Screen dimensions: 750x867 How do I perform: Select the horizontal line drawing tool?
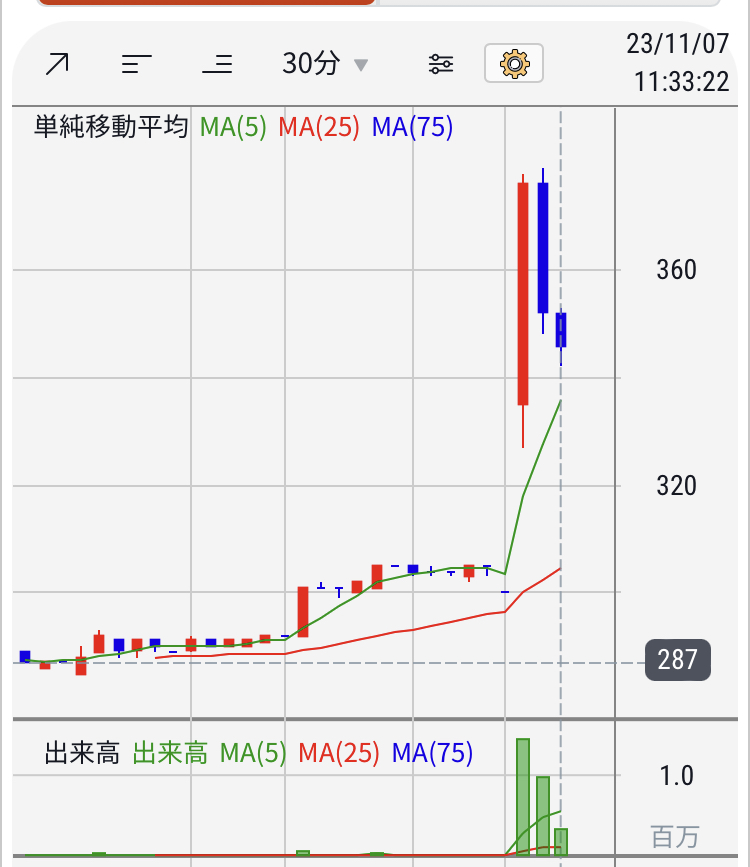(217, 65)
